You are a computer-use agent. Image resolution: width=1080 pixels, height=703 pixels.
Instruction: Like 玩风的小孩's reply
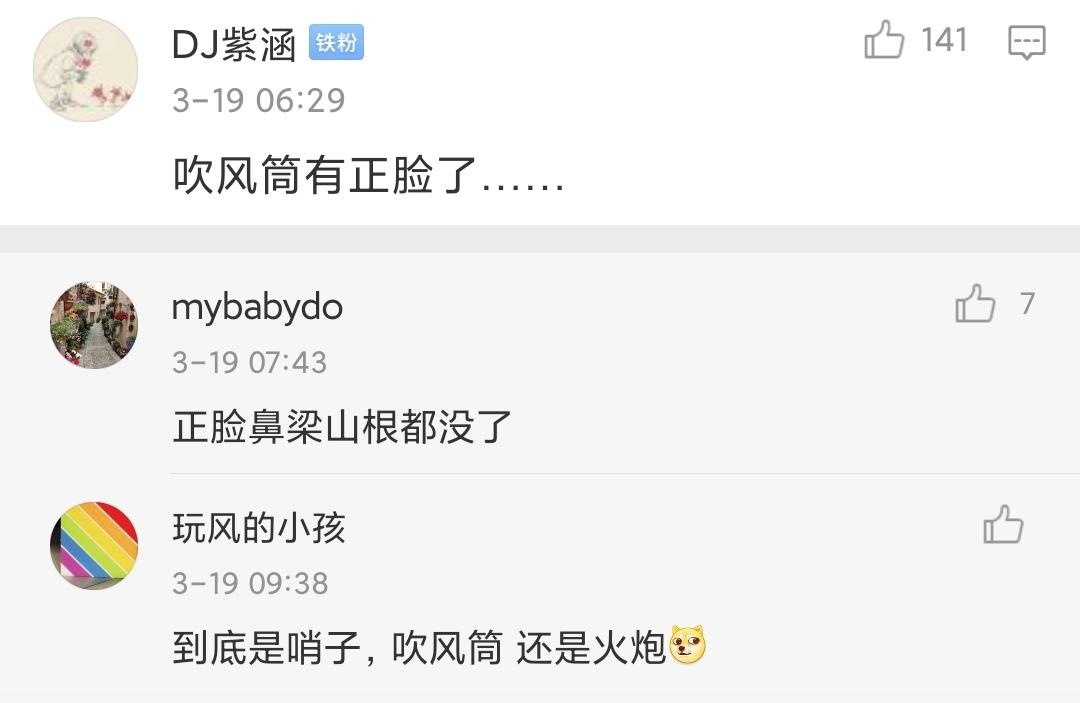(1003, 525)
